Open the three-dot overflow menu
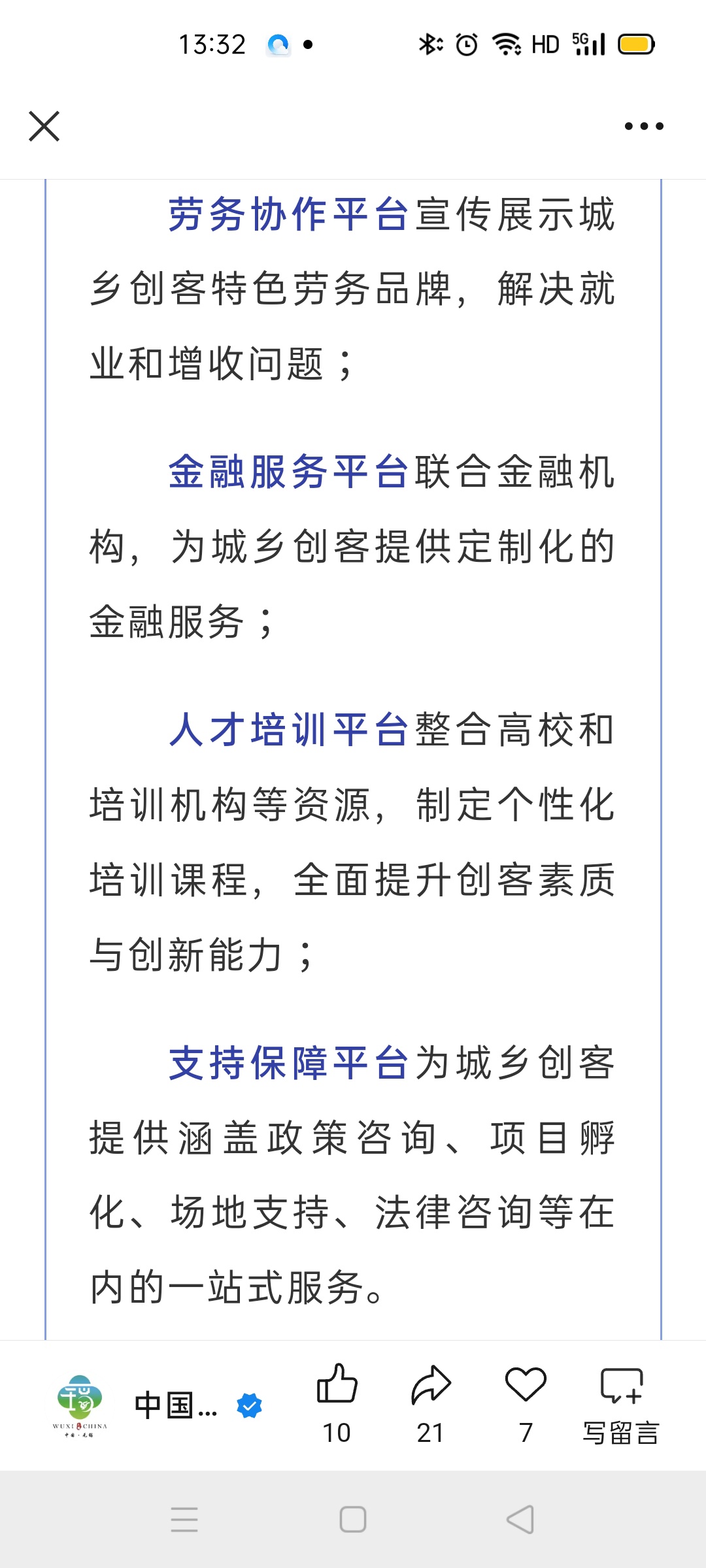This screenshot has height=1568, width=706. (644, 126)
